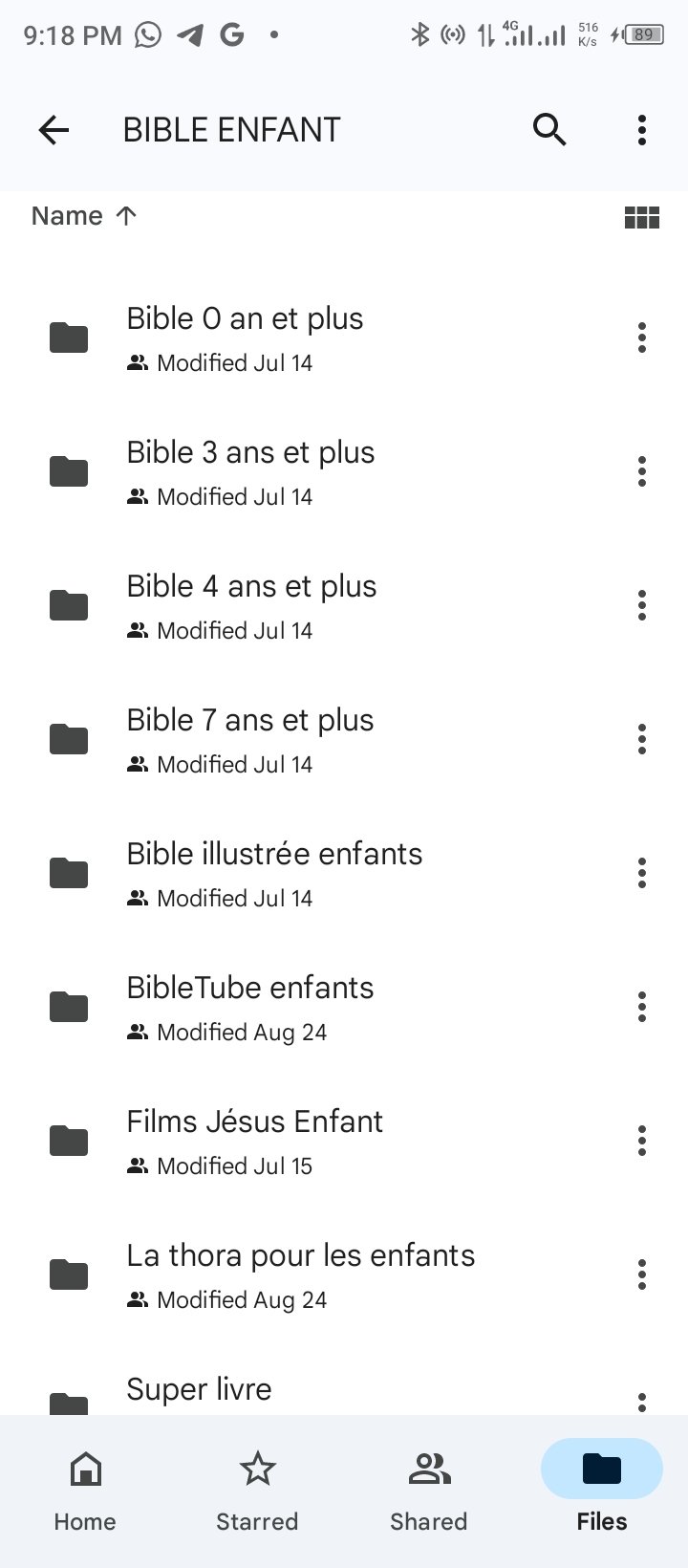Switch to the Starred tab

[x=257, y=1490]
